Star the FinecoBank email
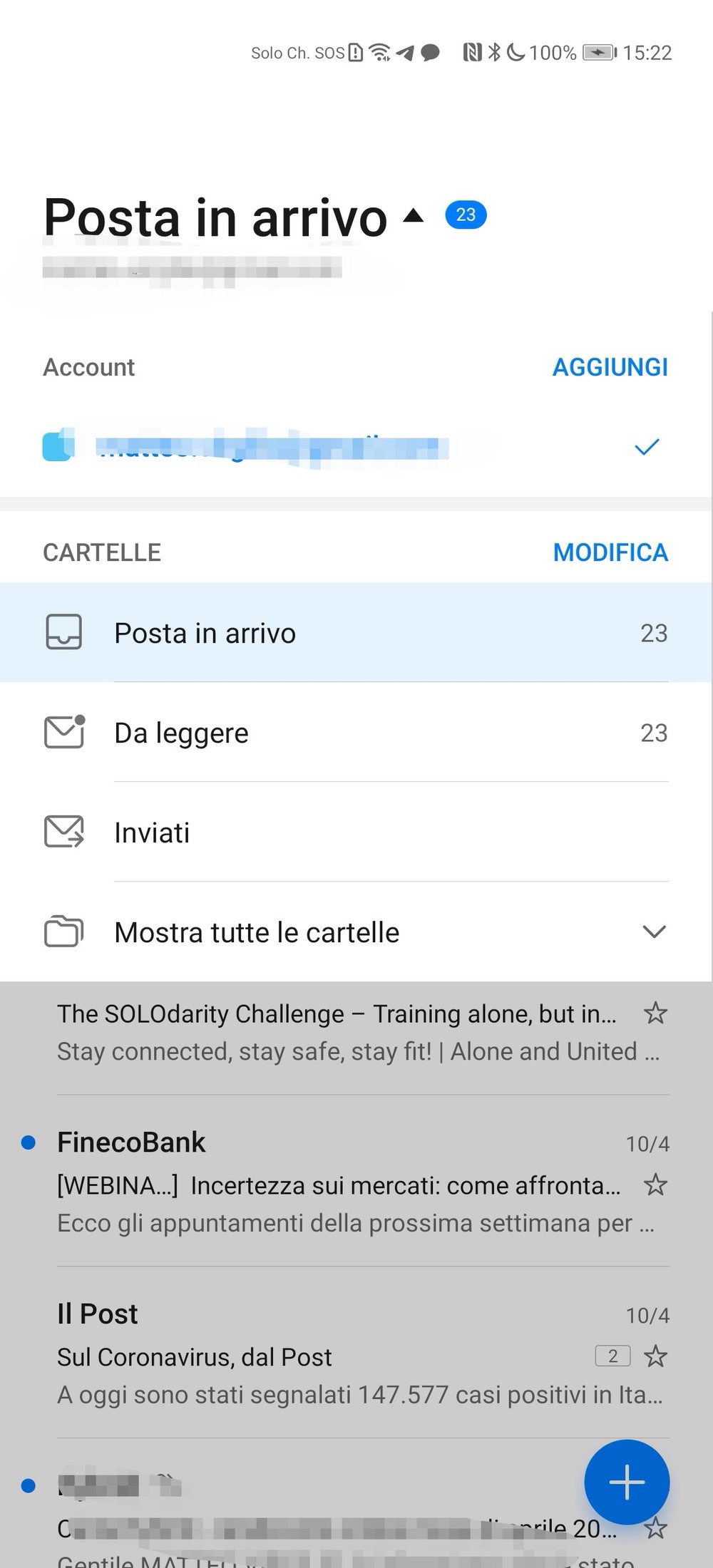The width and height of the screenshot is (713, 1568). (655, 1185)
